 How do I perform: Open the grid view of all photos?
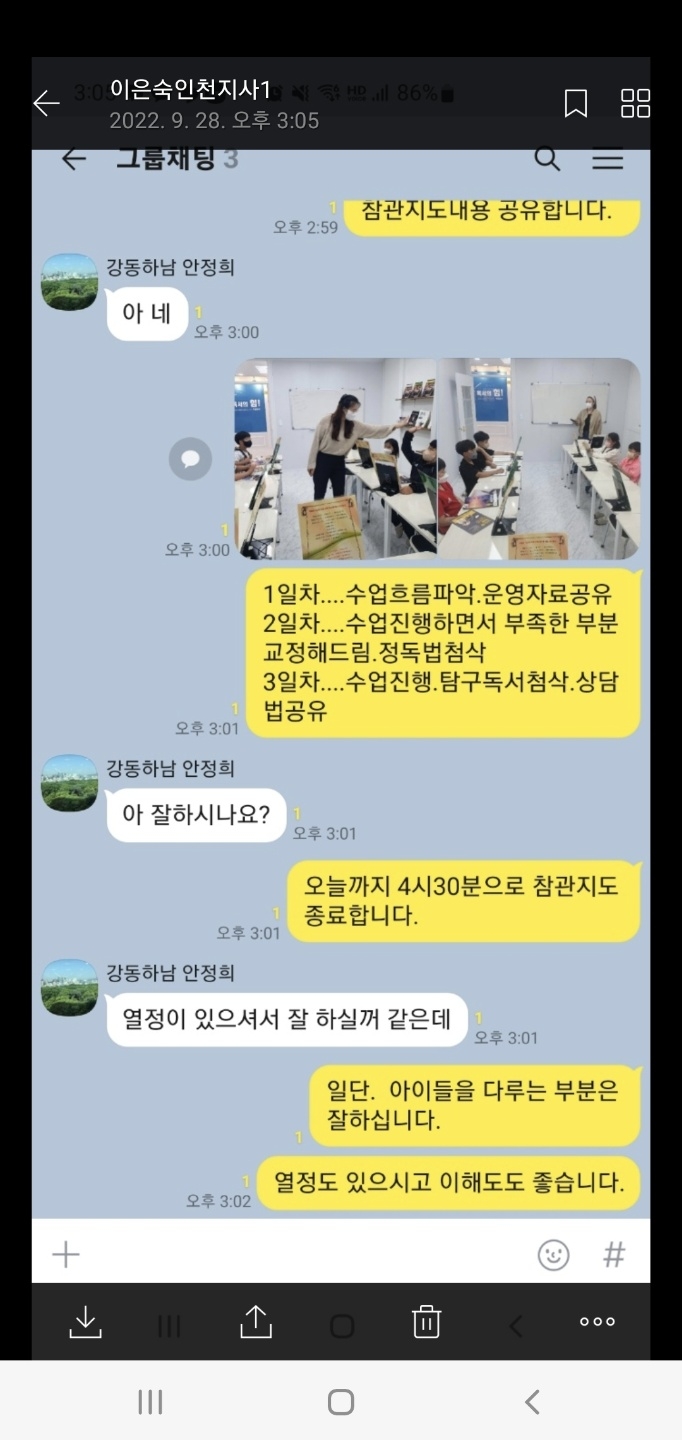pyautogui.click(x=635, y=103)
